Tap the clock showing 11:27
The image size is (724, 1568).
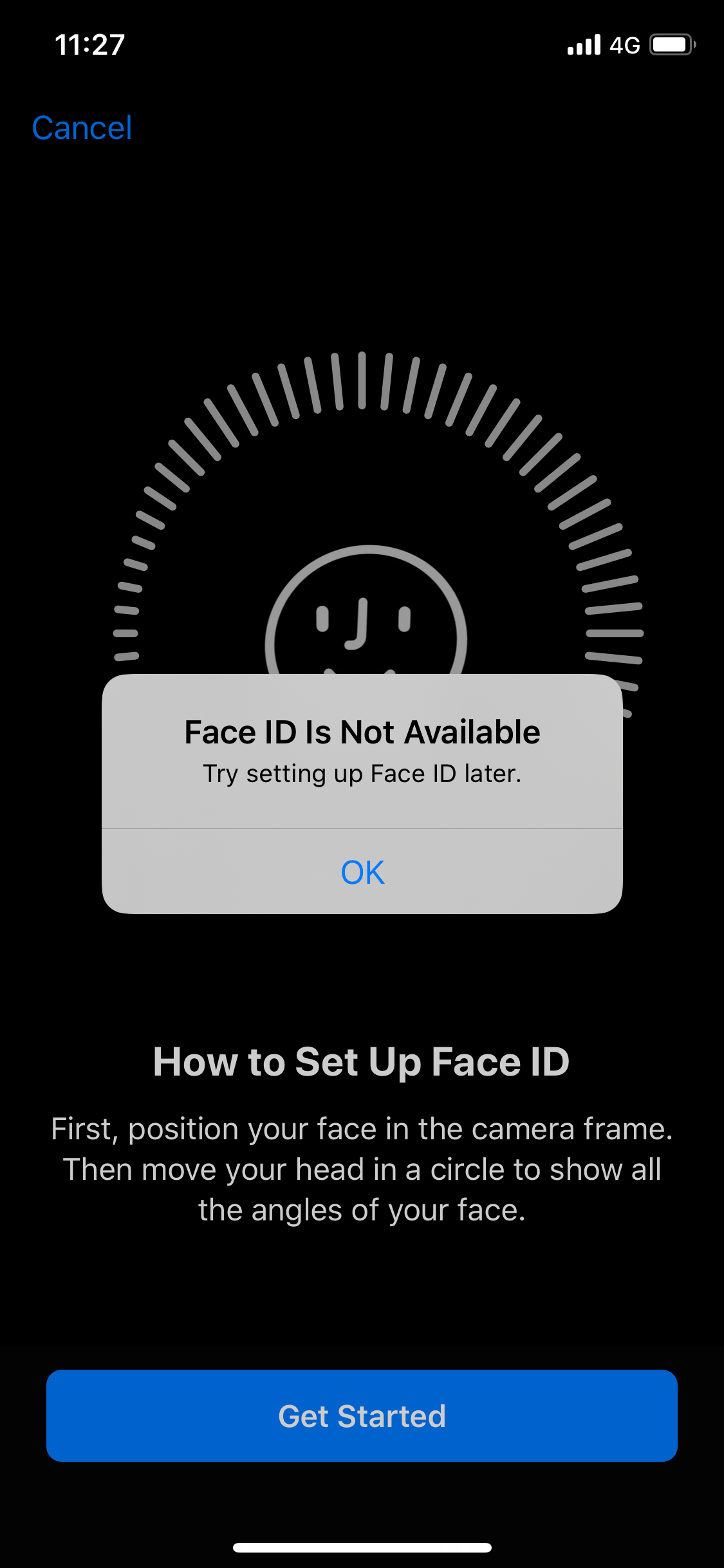click(x=90, y=44)
